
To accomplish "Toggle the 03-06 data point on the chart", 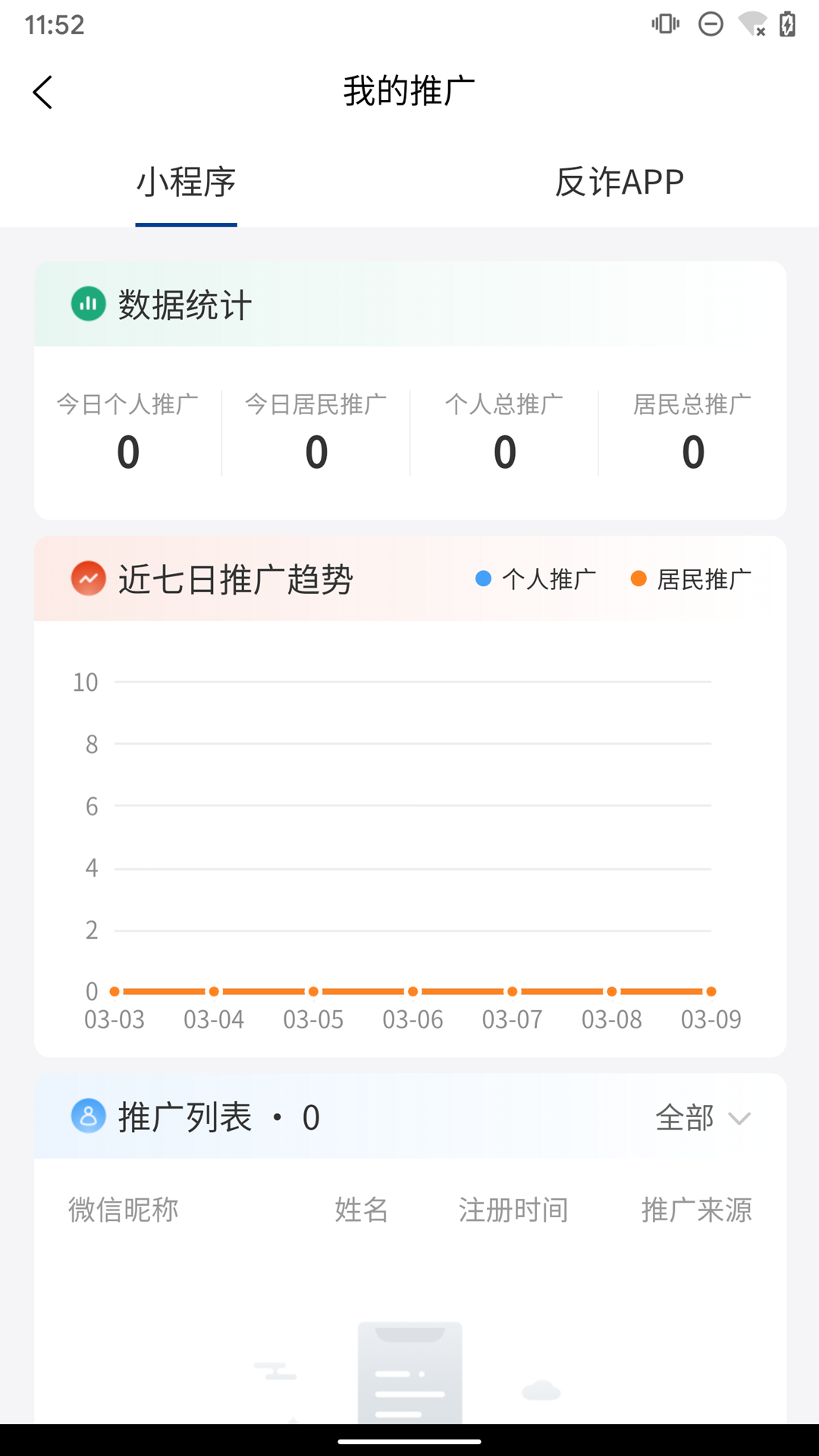I will (x=413, y=991).
